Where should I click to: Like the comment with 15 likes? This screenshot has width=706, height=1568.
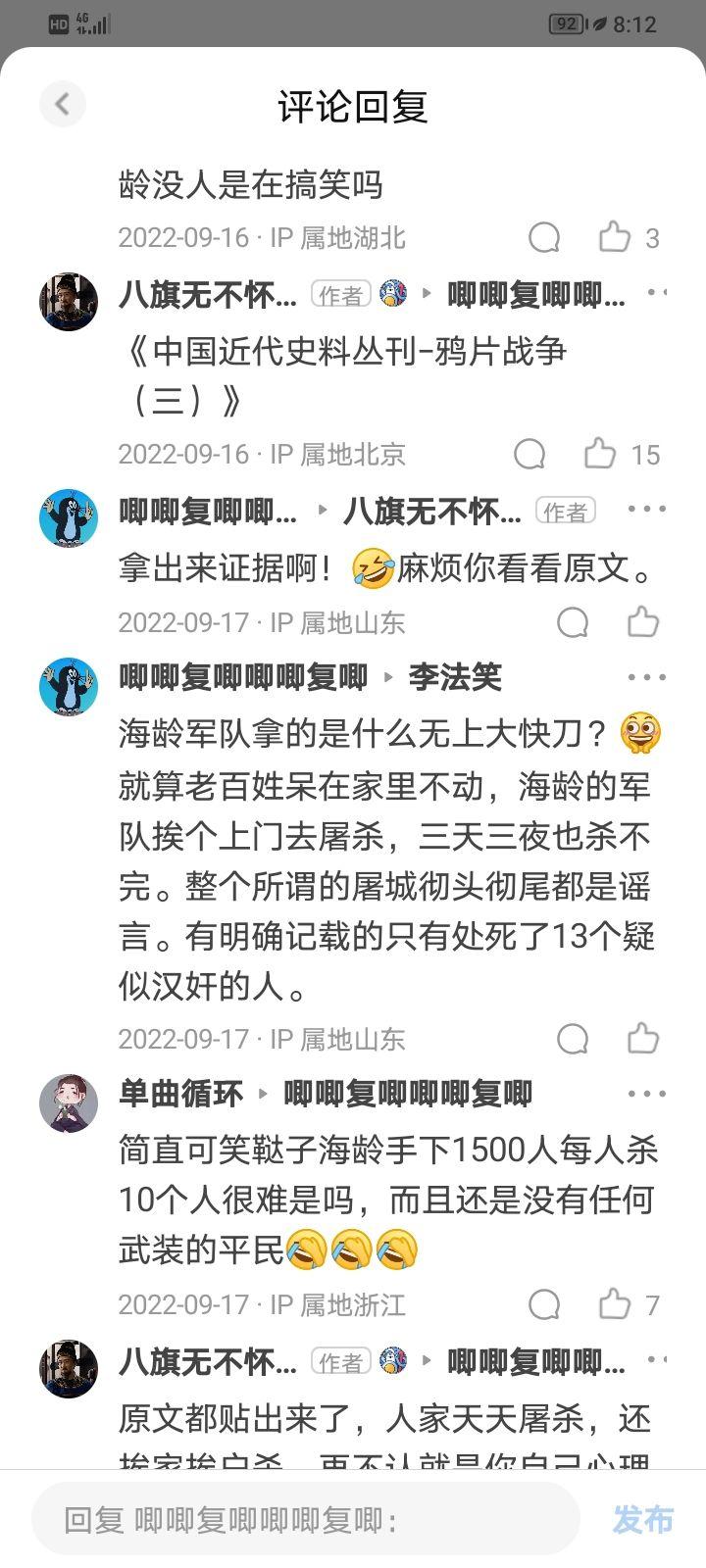point(600,454)
